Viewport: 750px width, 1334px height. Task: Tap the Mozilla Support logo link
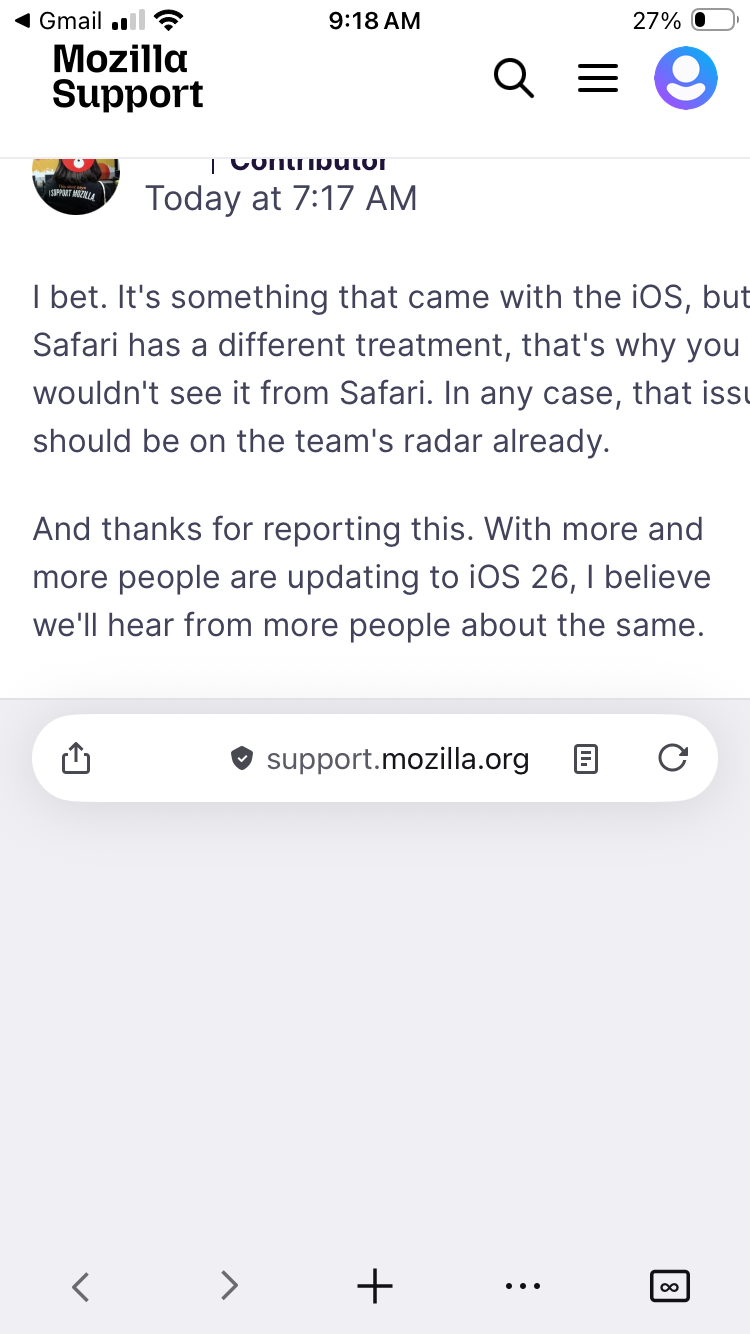point(127,76)
